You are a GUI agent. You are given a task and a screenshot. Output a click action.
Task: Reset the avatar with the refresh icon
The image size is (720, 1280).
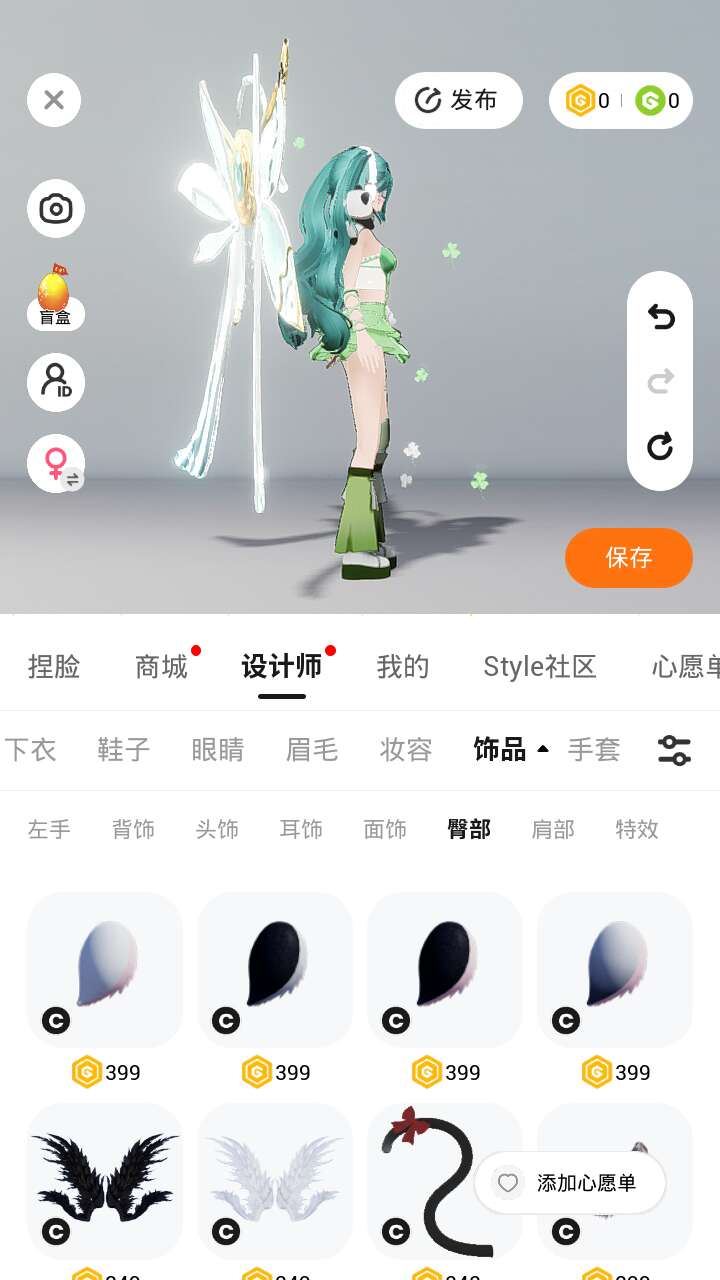pos(660,446)
